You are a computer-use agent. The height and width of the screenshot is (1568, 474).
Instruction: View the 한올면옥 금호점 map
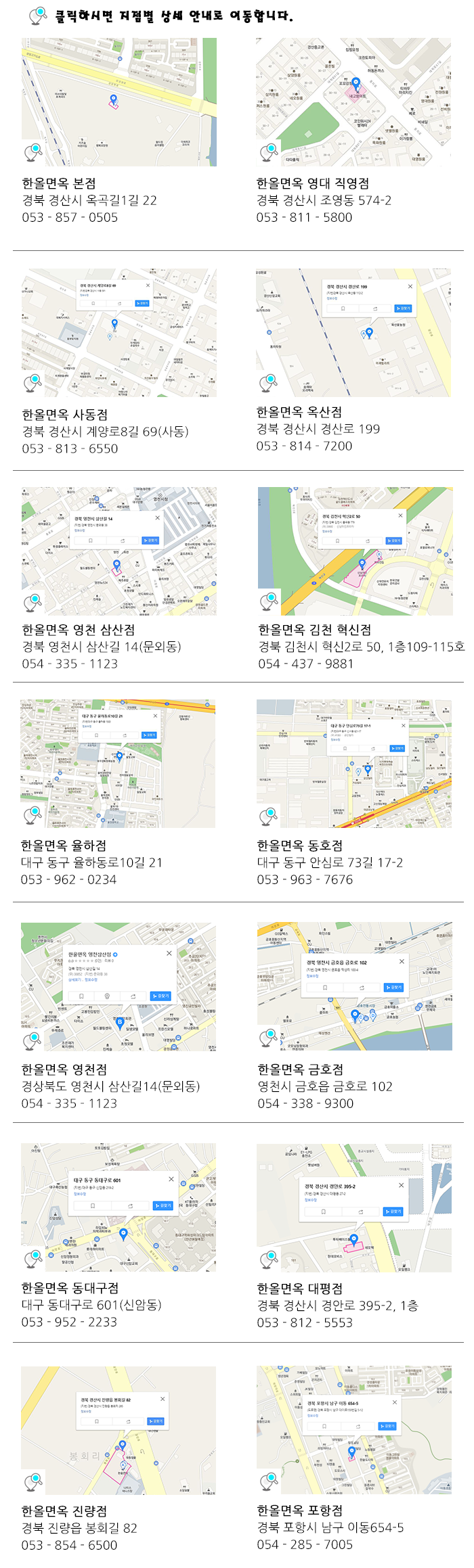pos(354,986)
